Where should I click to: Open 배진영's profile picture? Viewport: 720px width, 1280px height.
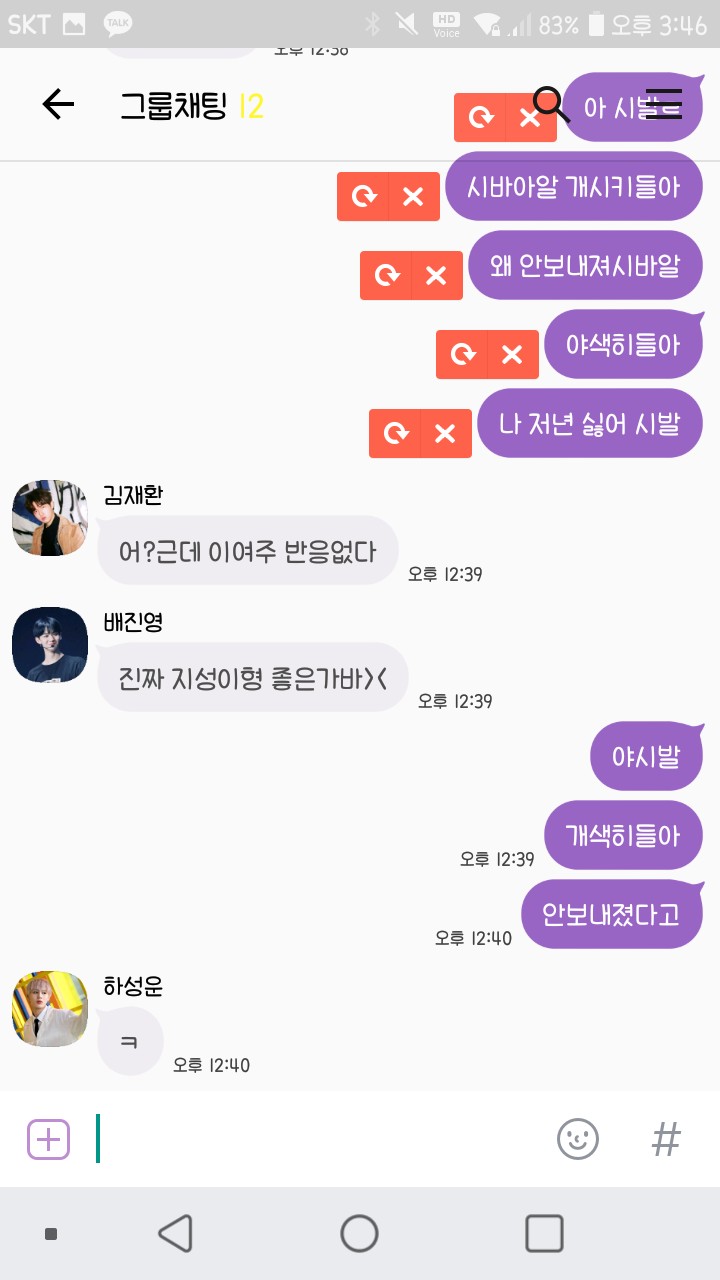[x=50, y=645]
